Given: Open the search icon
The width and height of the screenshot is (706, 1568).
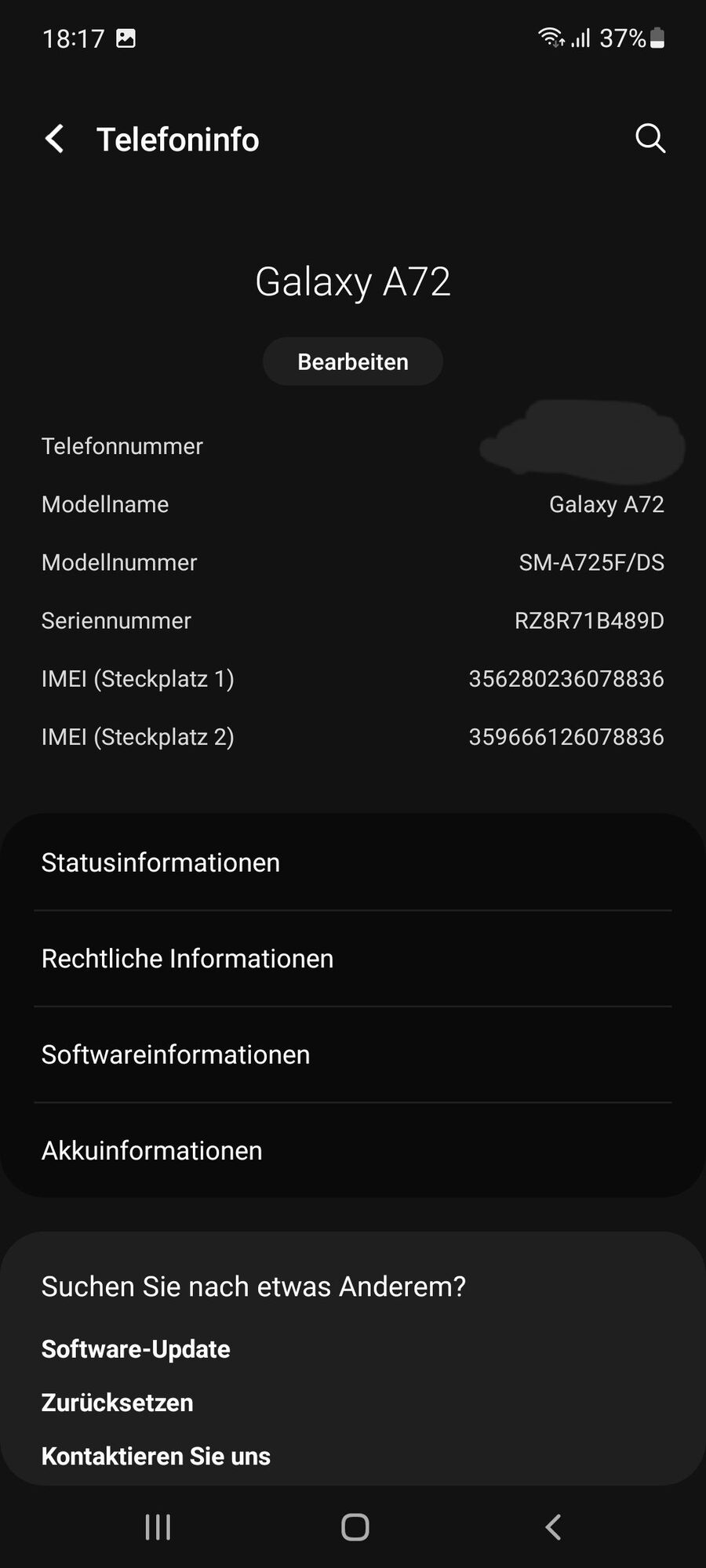Looking at the screenshot, I should pos(650,139).
